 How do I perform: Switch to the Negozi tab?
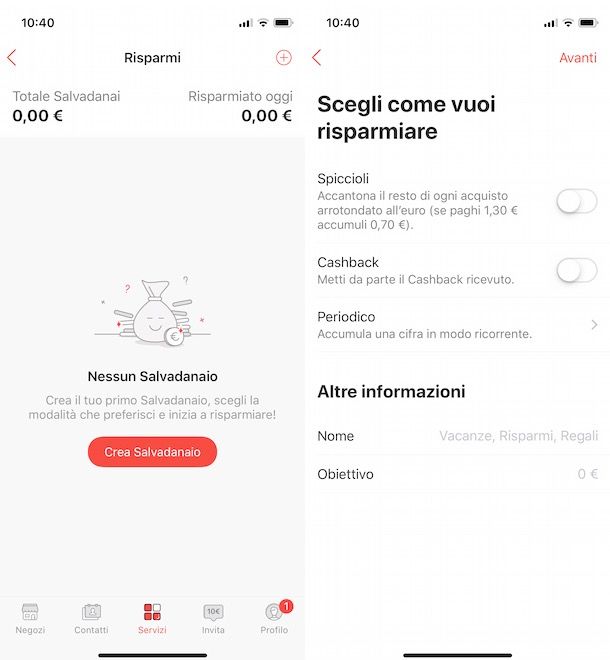pyautogui.click(x=30, y=619)
